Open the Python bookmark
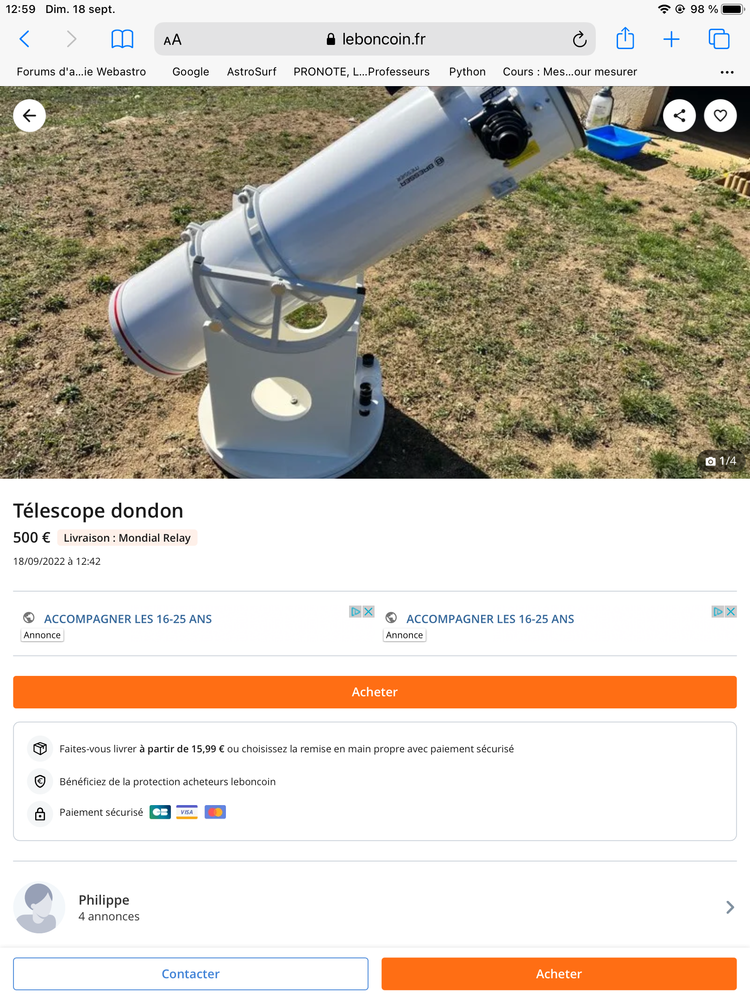 (x=467, y=72)
